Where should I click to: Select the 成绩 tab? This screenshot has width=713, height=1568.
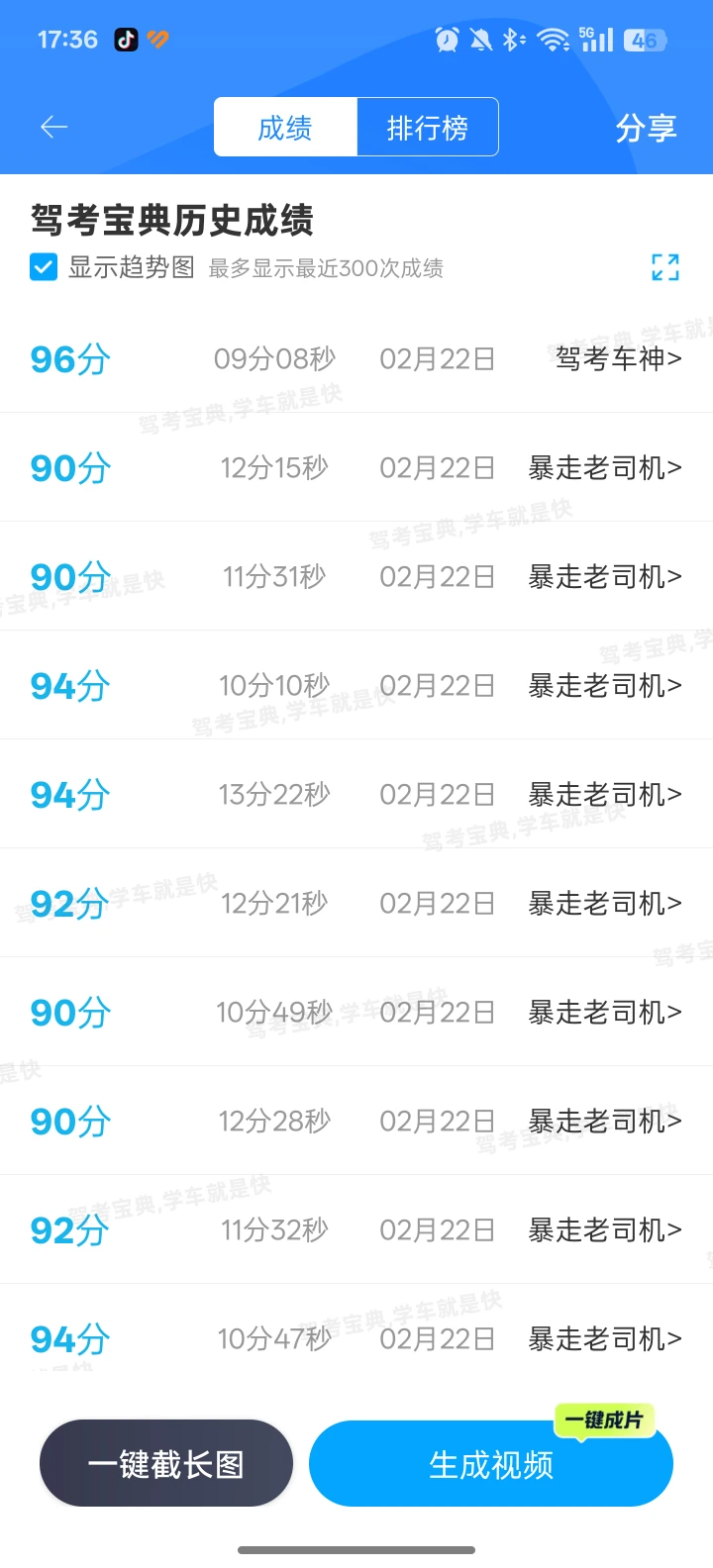coord(285,127)
